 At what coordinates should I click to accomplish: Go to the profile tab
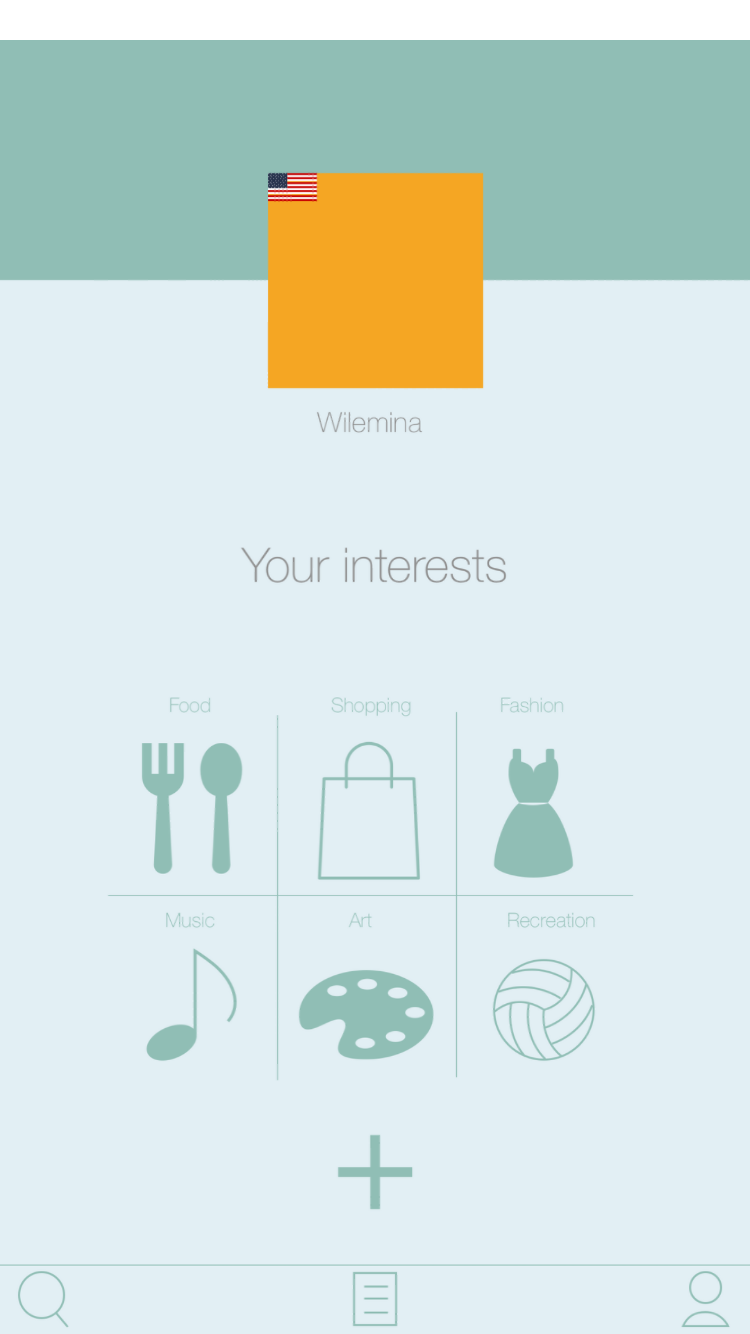[705, 1298]
